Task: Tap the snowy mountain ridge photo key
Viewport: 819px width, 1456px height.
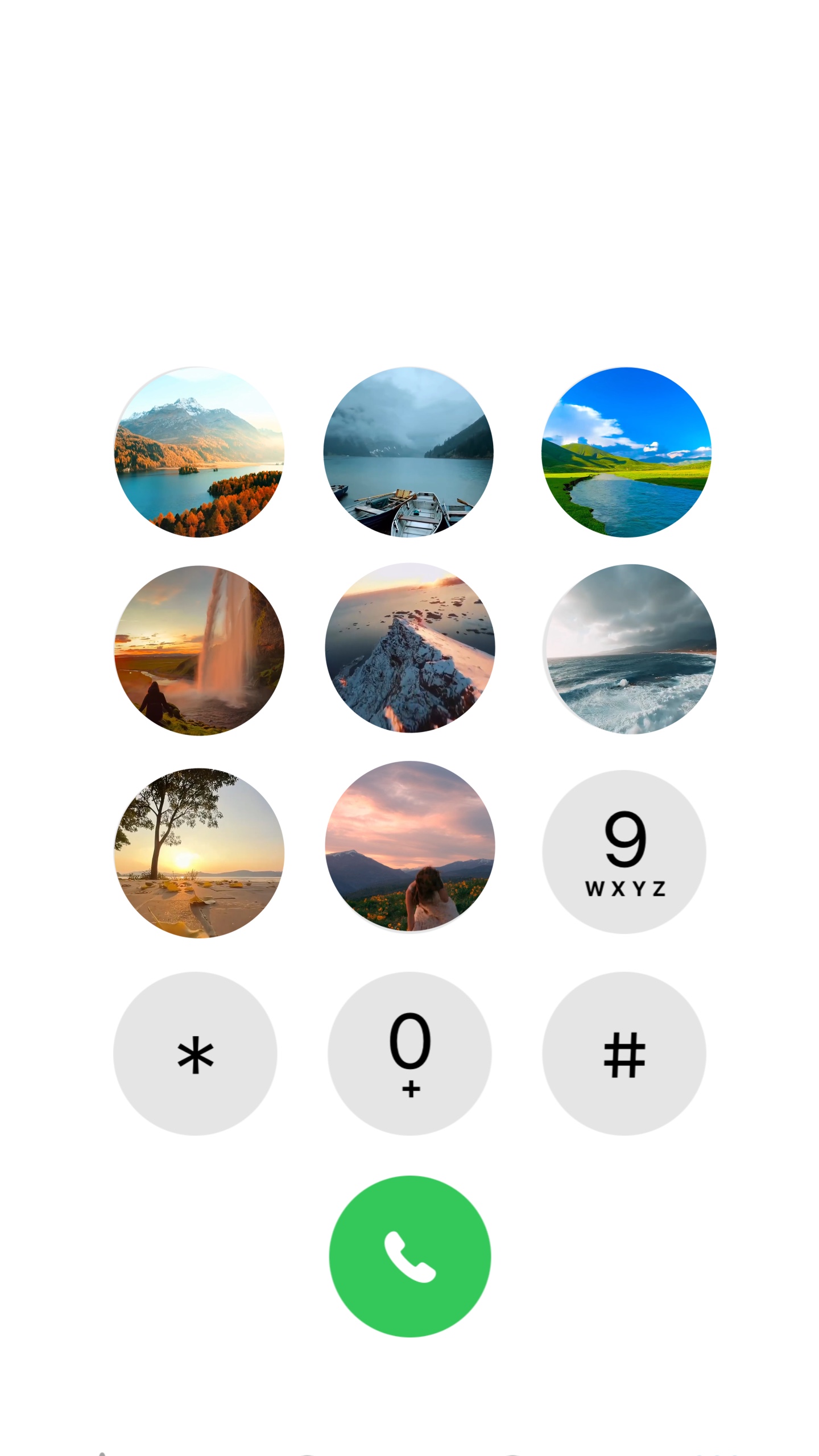Action: [x=409, y=648]
